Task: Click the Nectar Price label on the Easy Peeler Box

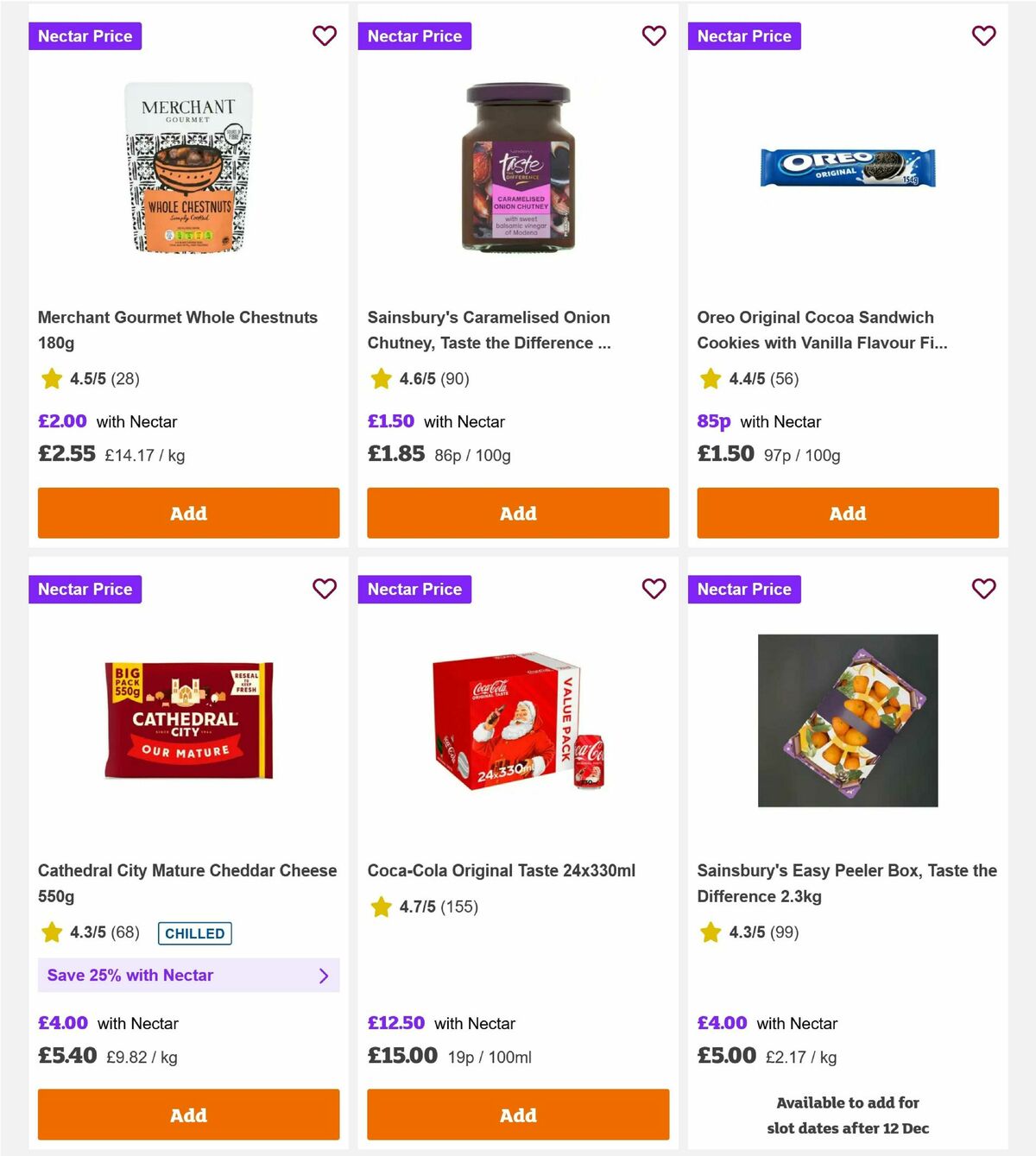Action: point(744,589)
